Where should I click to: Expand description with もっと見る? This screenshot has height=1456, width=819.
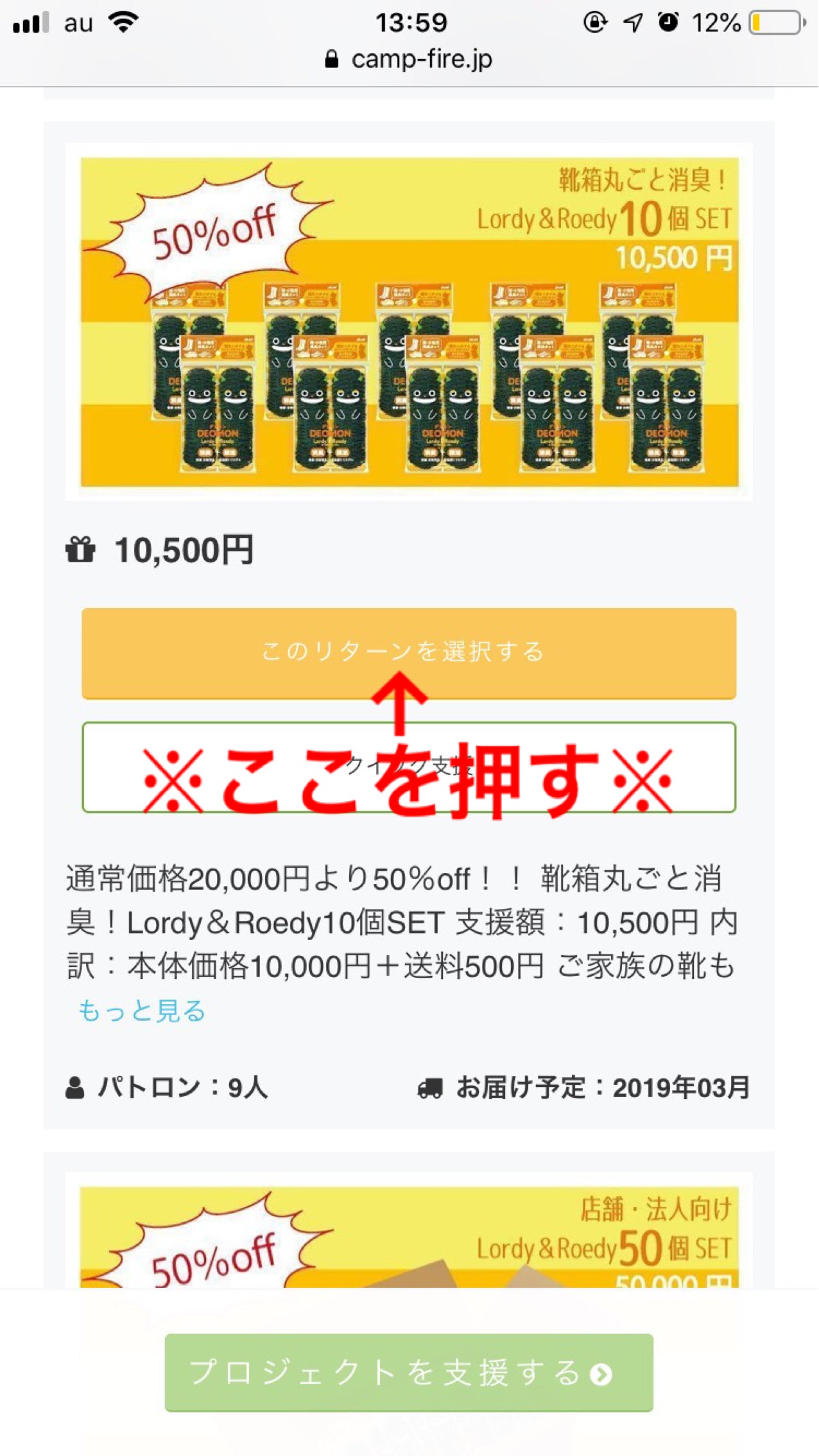(141, 1011)
